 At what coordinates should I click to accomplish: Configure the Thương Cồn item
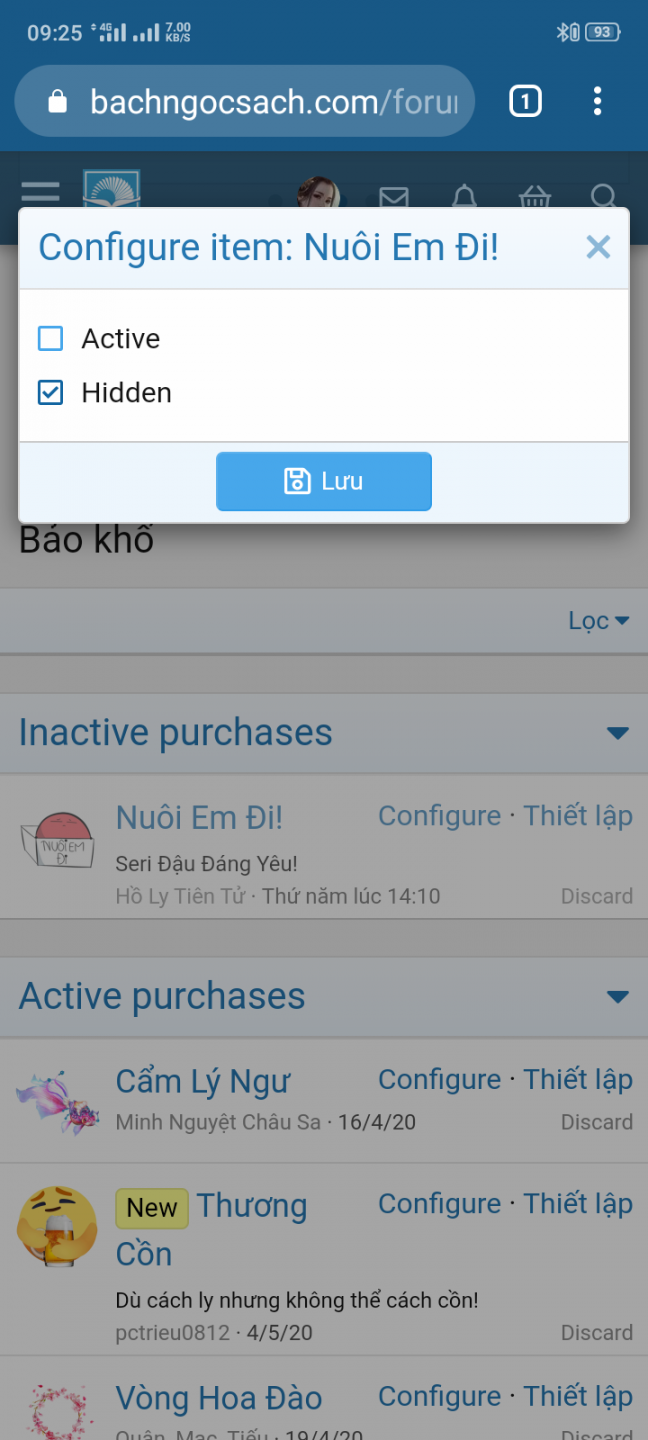[439, 1204]
